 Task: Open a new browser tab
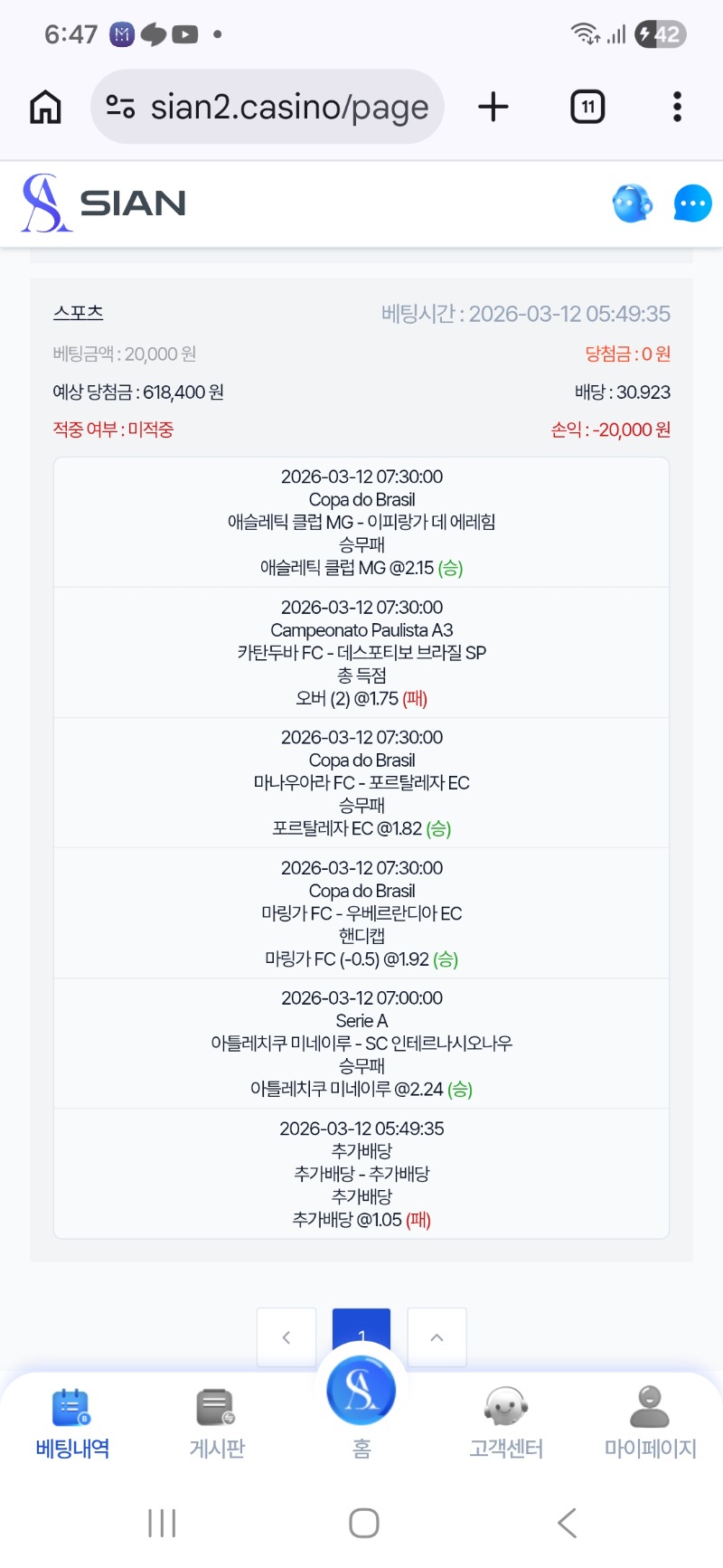[x=493, y=108]
